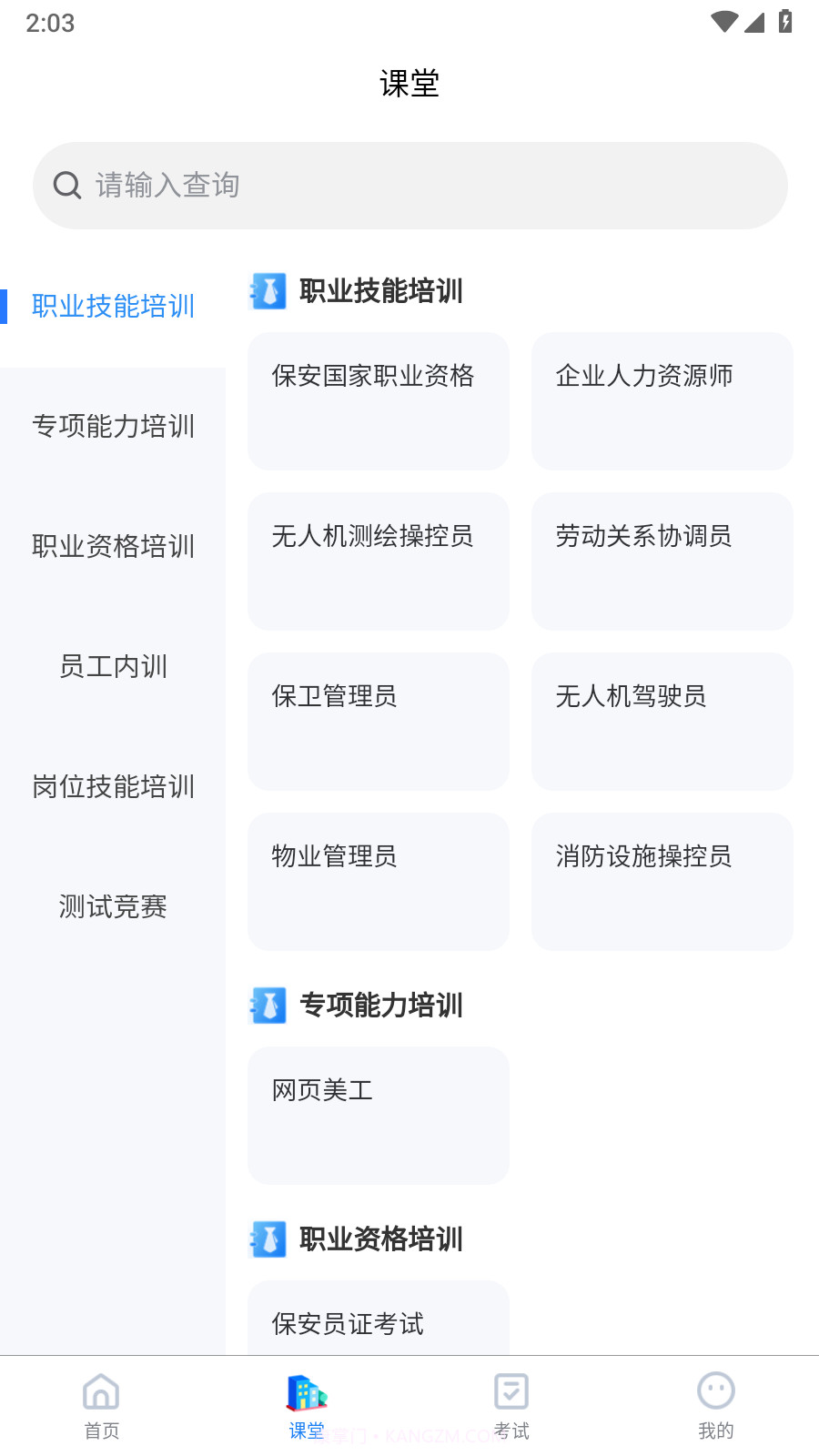The height and width of the screenshot is (1456, 819).
Task: Select 职业技能培训 in the left sidebar
Action: point(113,306)
